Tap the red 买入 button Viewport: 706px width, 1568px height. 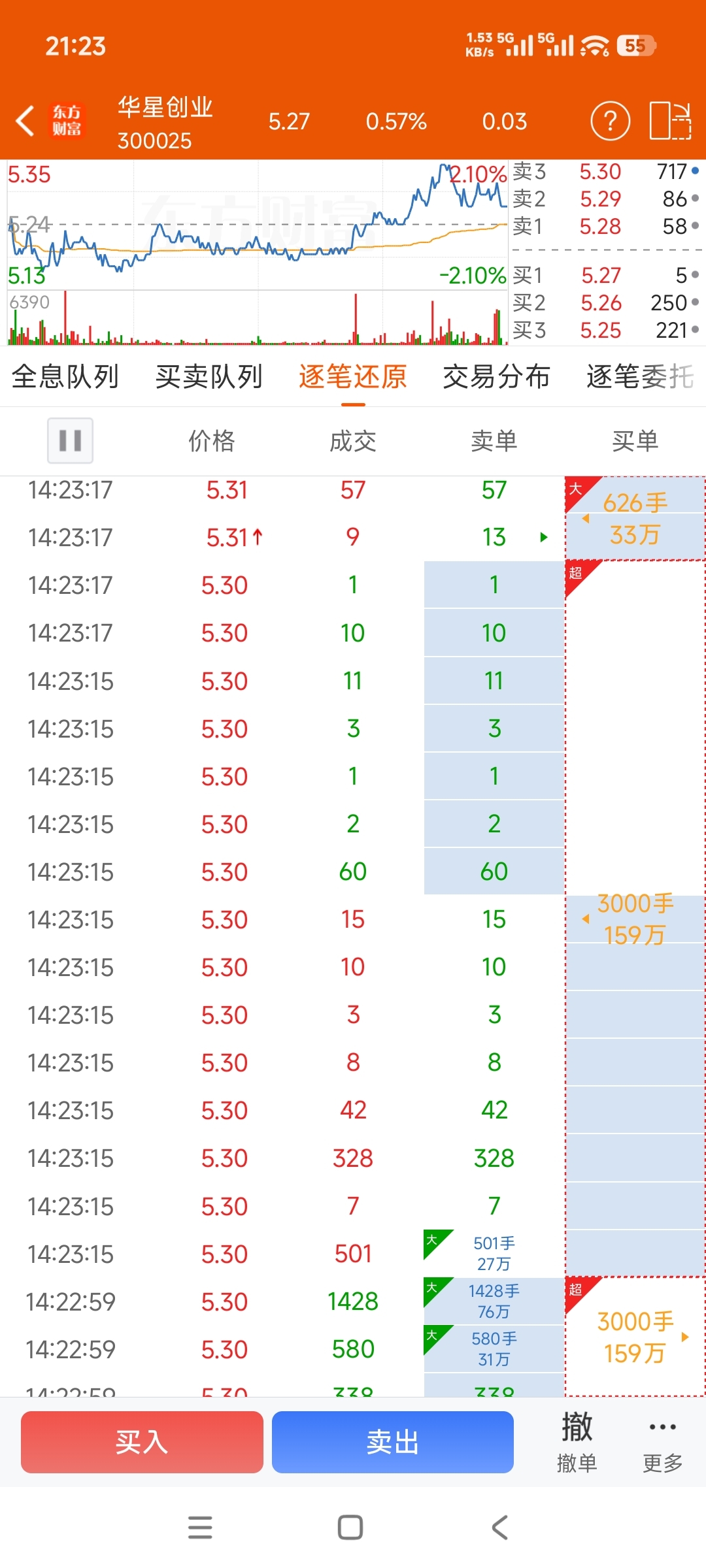142,1442
